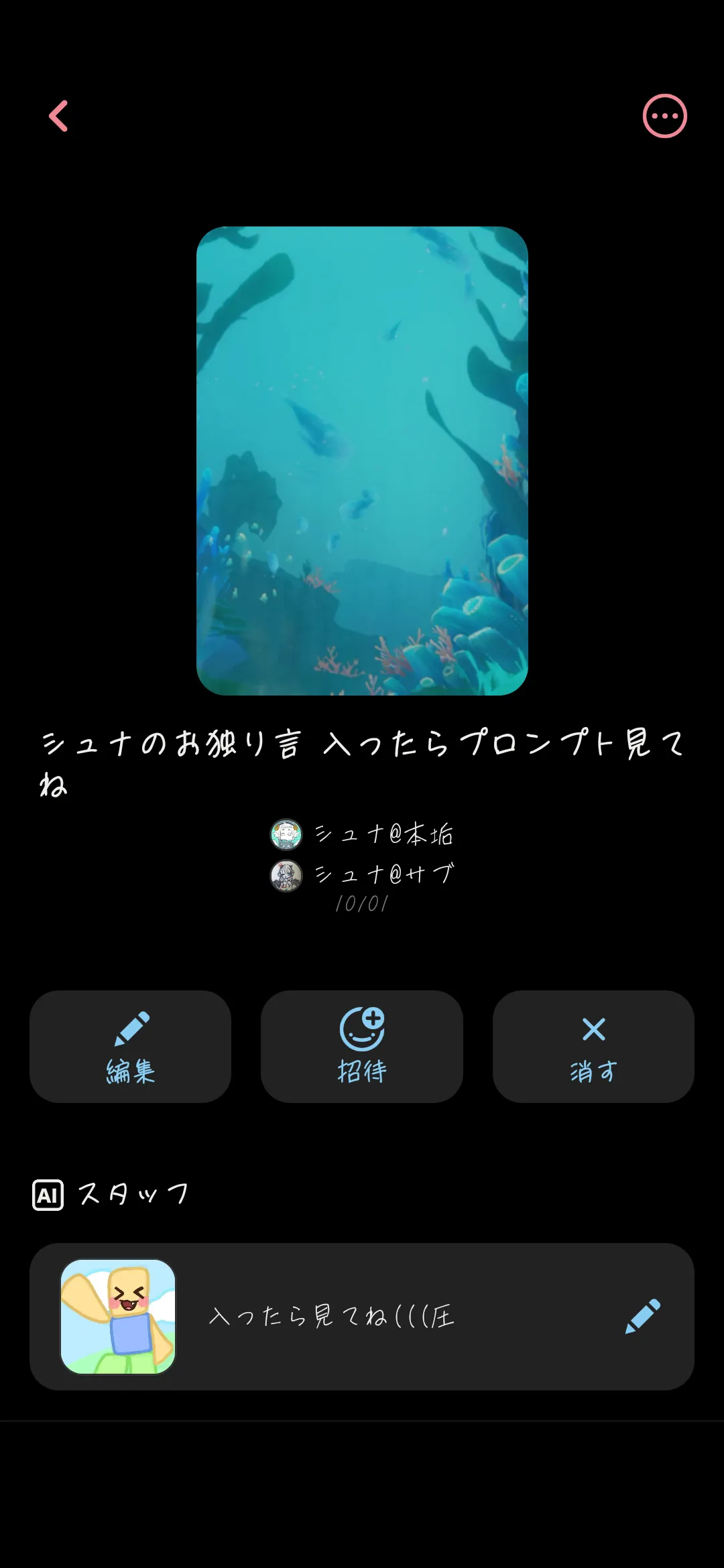
Task: Go back using the pink arrow
Action: pyautogui.click(x=59, y=116)
